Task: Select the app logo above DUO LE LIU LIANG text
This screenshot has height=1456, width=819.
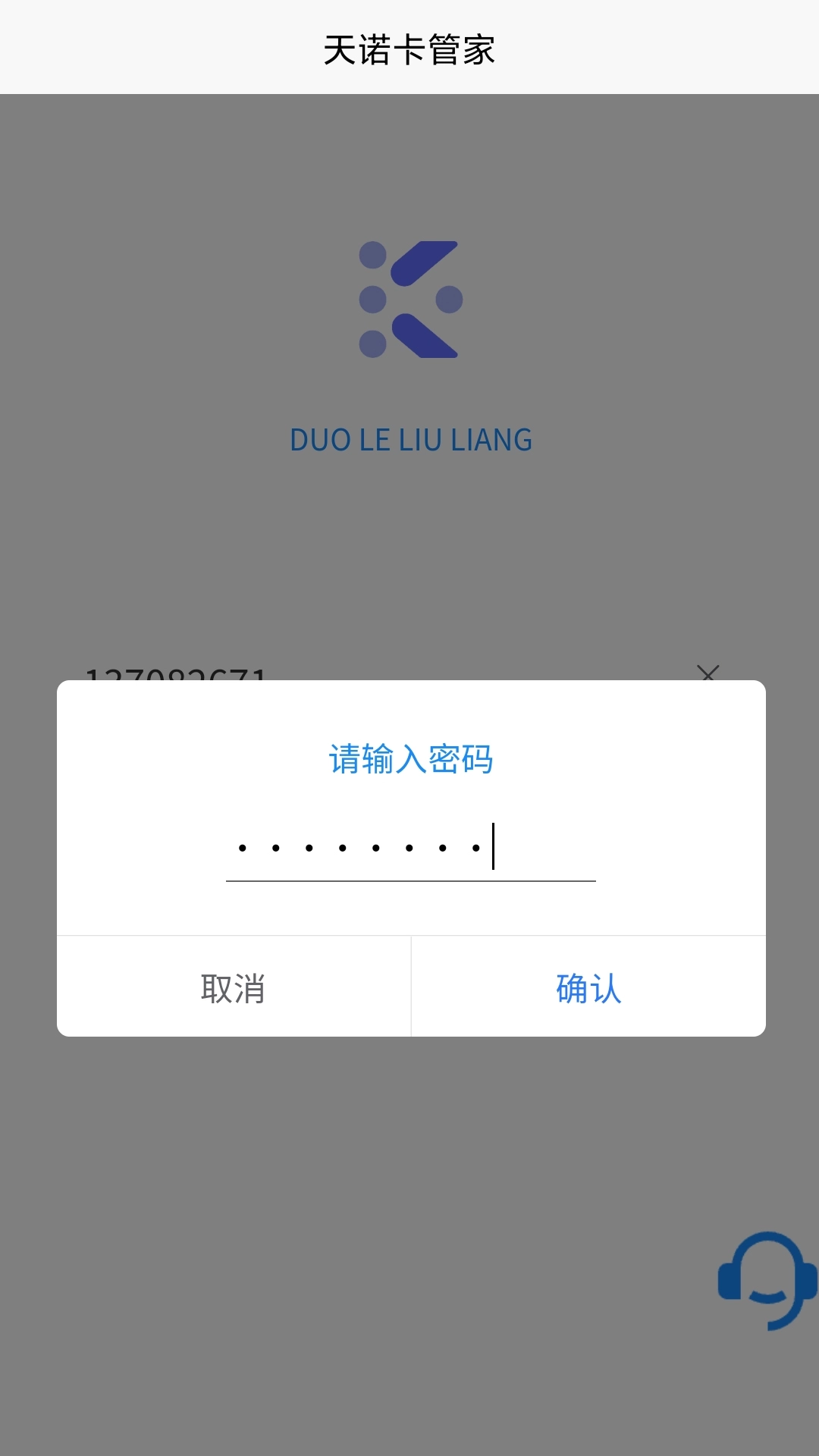Action: (x=409, y=300)
